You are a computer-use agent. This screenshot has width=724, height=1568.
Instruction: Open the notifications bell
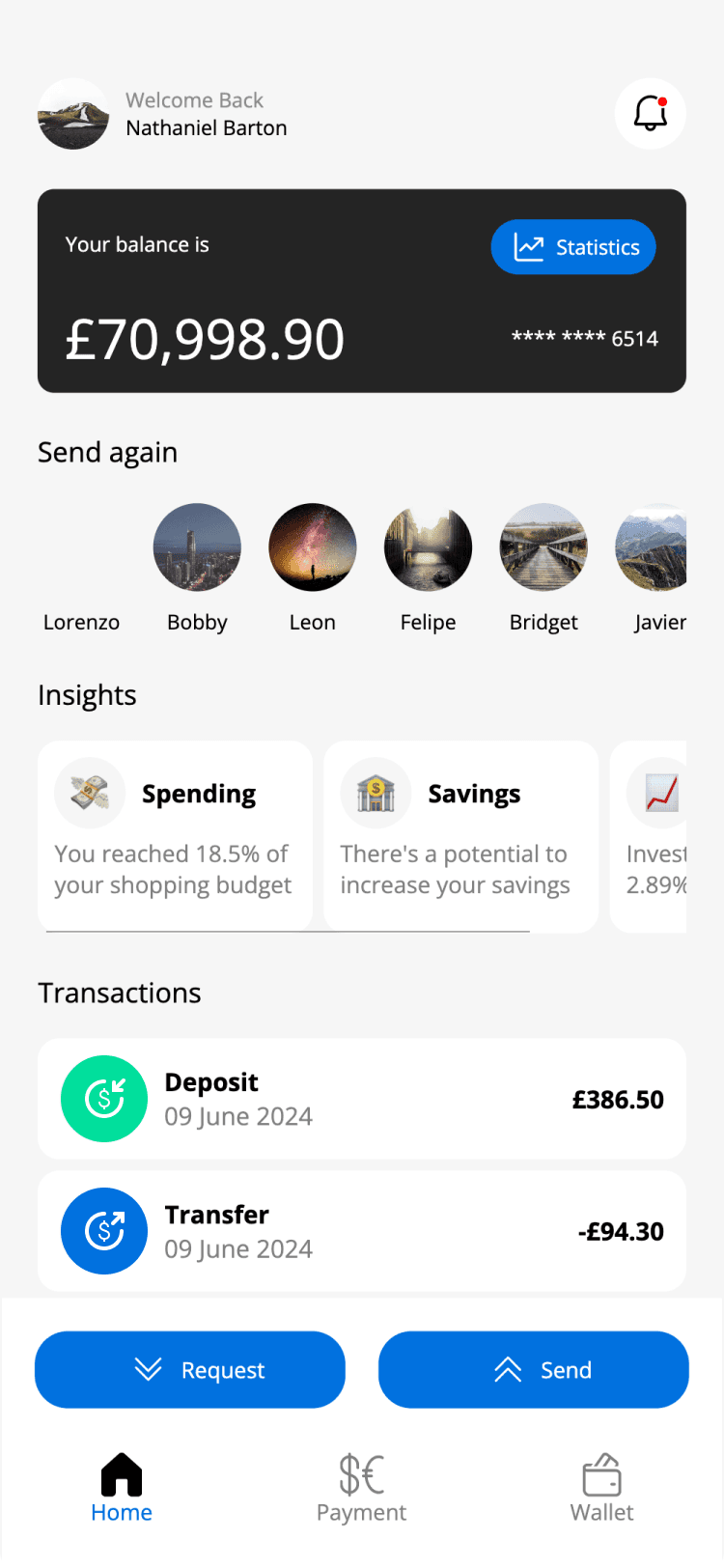(651, 114)
